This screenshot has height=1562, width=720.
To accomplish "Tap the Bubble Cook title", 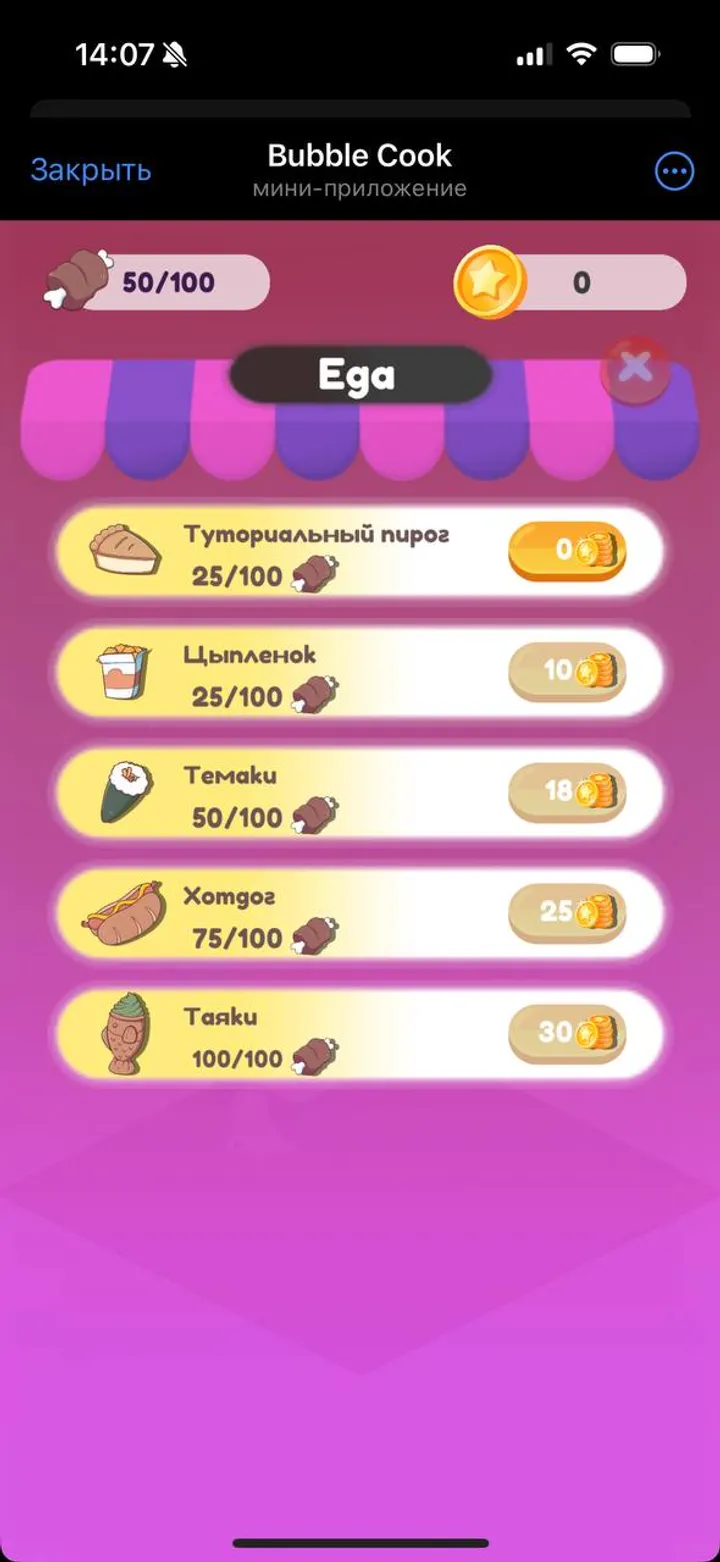I will click(x=359, y=155).
